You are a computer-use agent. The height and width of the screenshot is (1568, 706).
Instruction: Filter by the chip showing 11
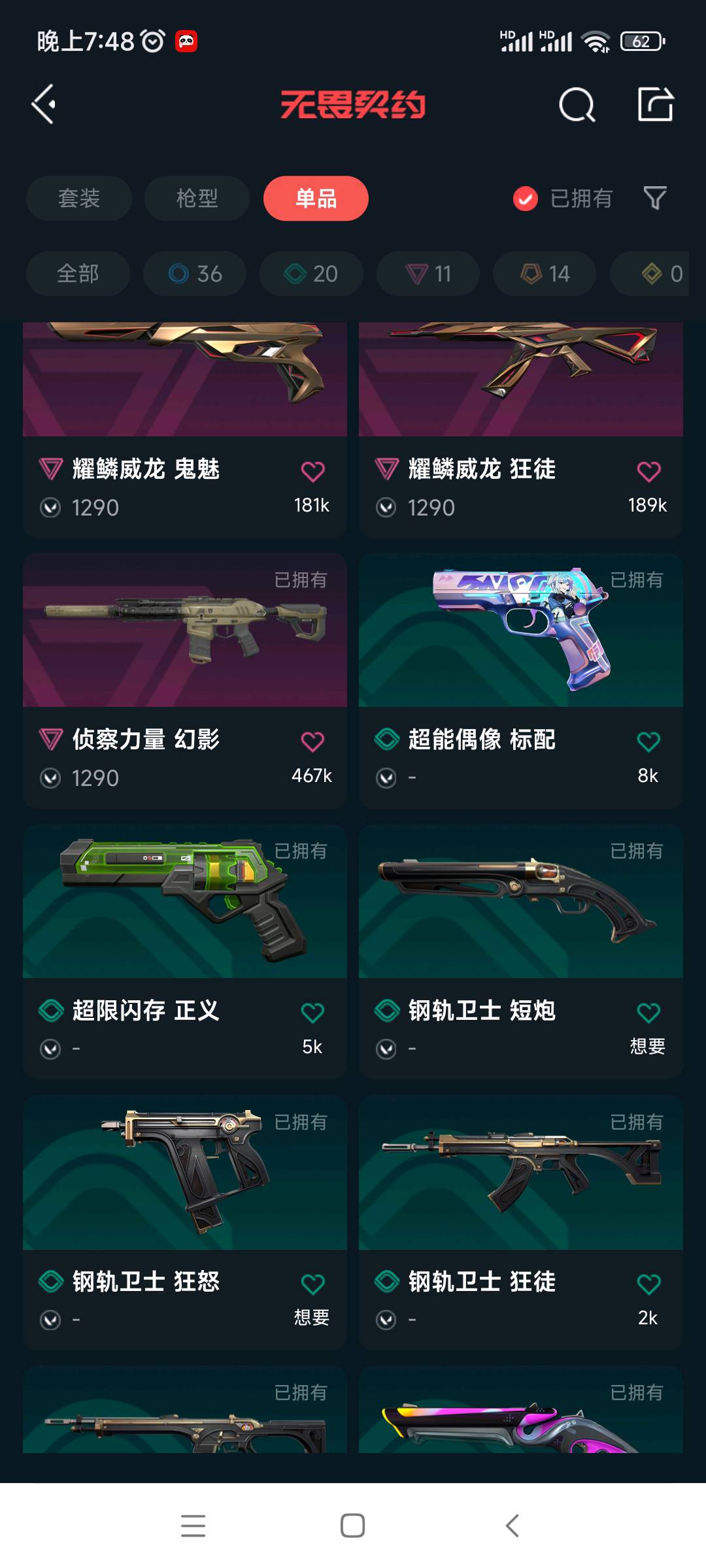(x=428, y=273)
